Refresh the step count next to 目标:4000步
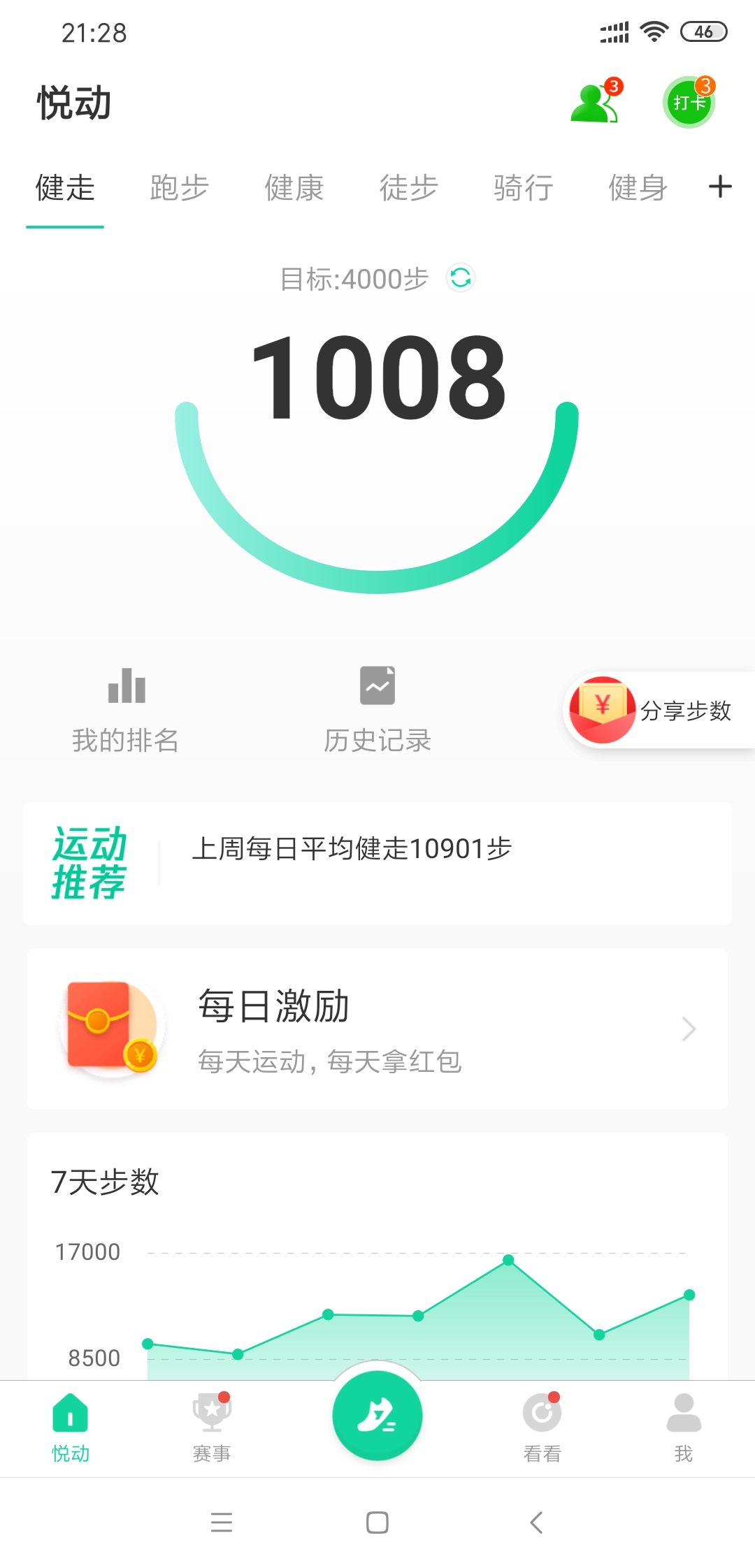The image size is (755, 1568). (461, 278)
